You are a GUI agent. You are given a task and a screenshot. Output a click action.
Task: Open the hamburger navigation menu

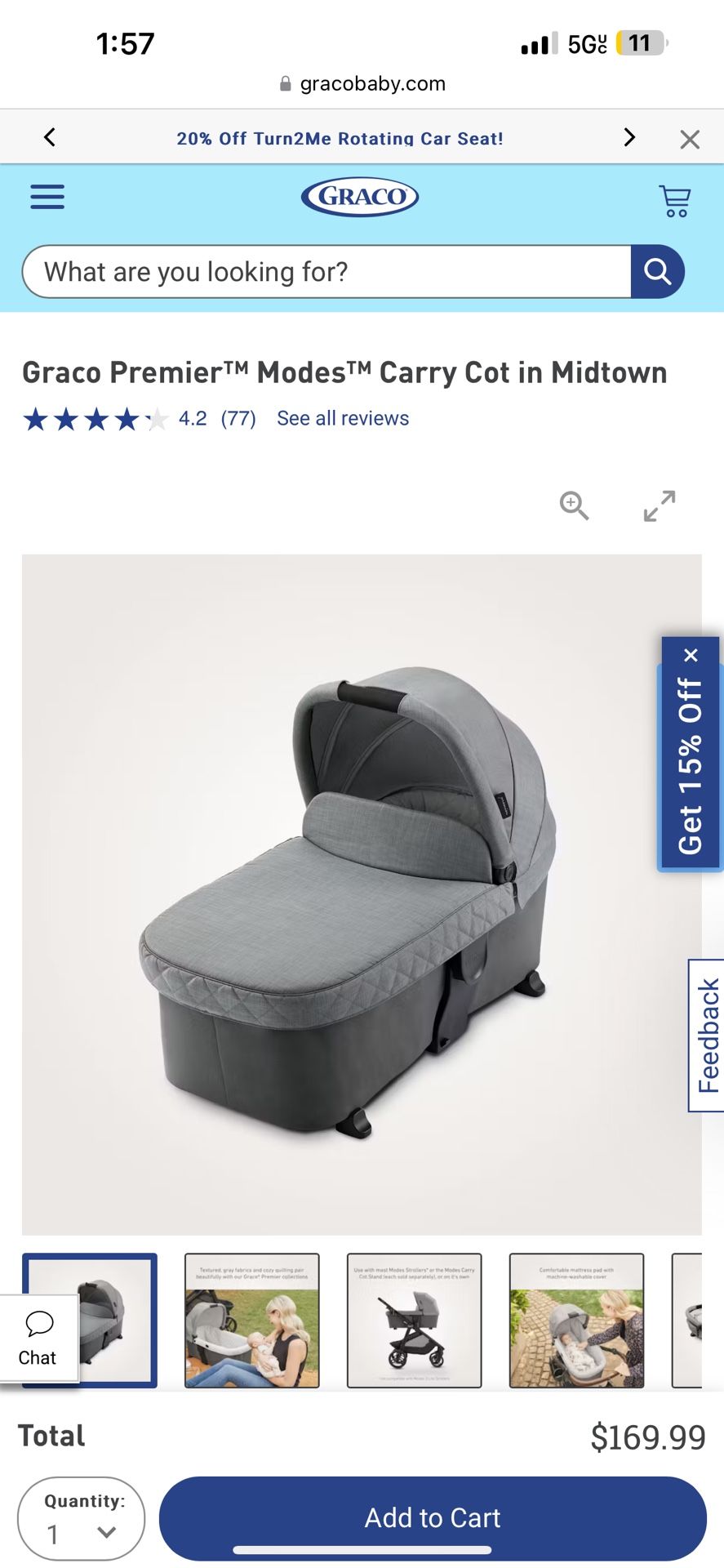[47, 197]
